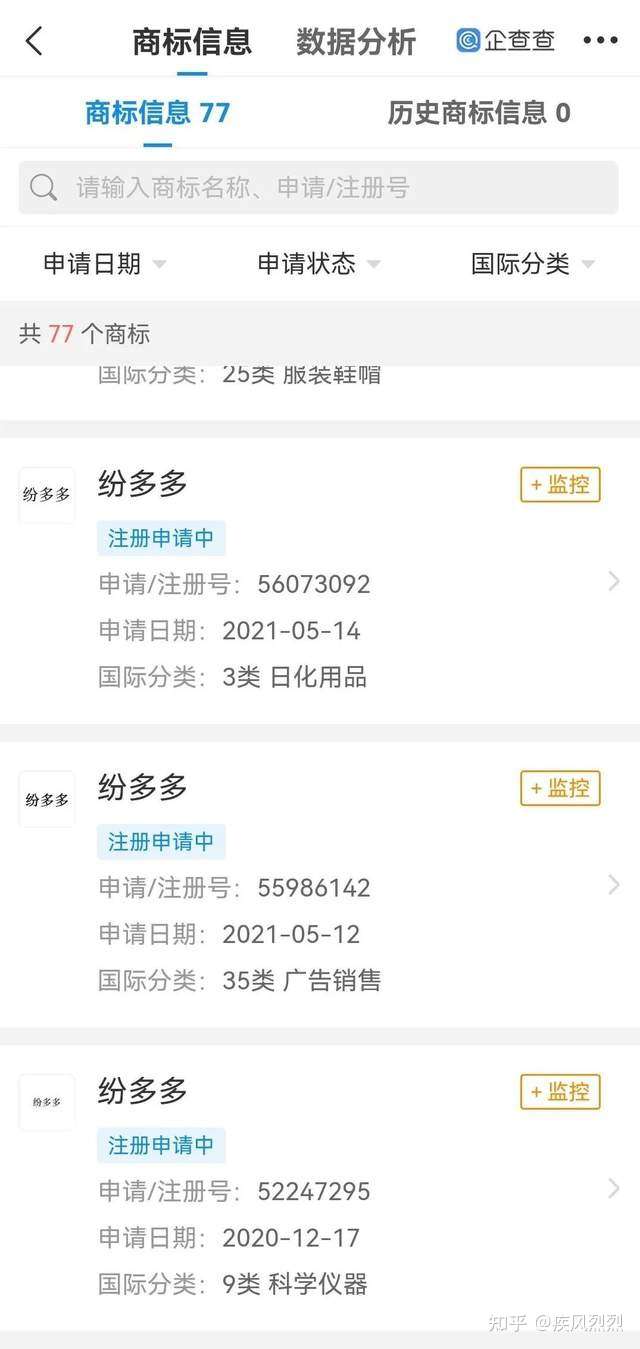This screenshot has width=640, height=1349.
Task: Expand the 申请状态 filter dropdown
Action: (x=318, y=264)
